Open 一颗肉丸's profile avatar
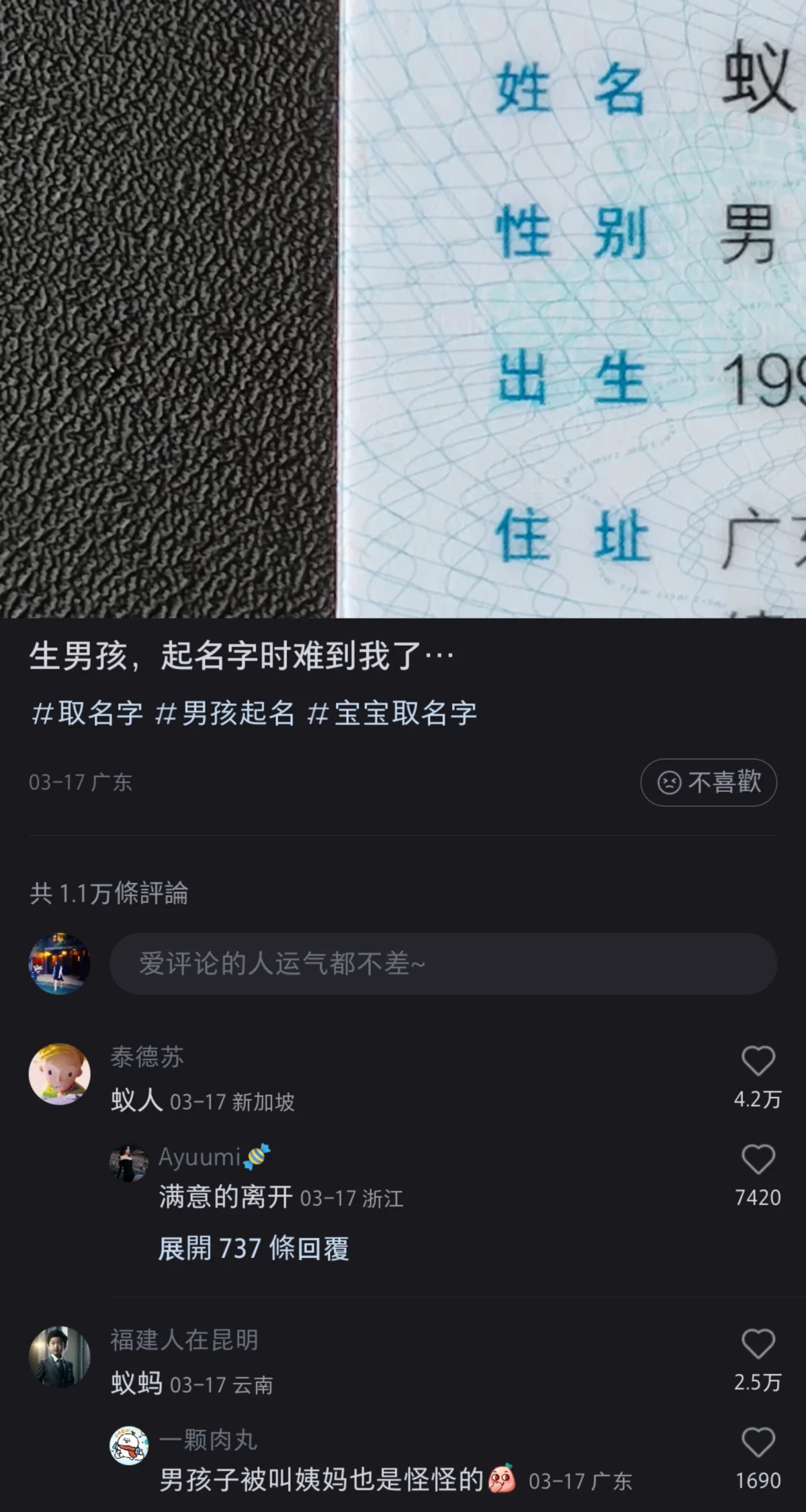The image size is (806, 1512). click(128, 1446)
